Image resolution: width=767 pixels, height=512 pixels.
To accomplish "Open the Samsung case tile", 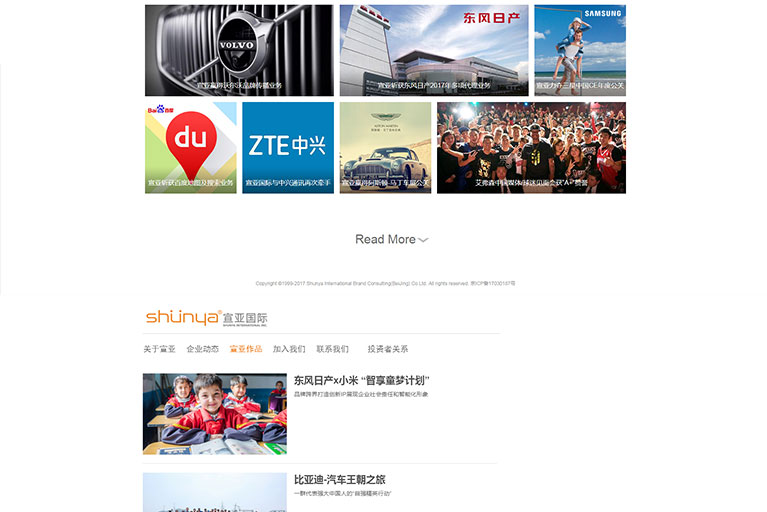I will tap(579, 50).
